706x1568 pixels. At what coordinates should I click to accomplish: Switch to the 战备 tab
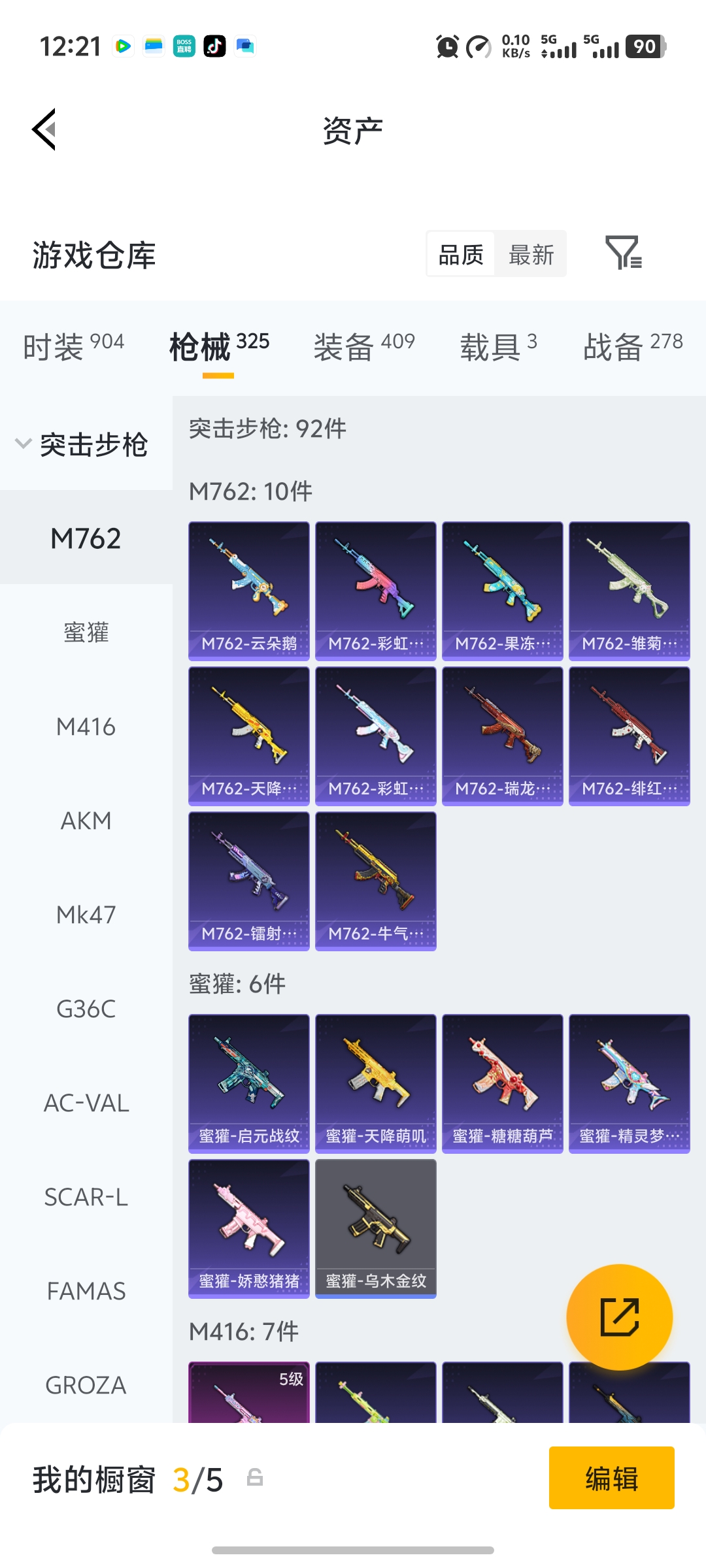coord(632,346)
